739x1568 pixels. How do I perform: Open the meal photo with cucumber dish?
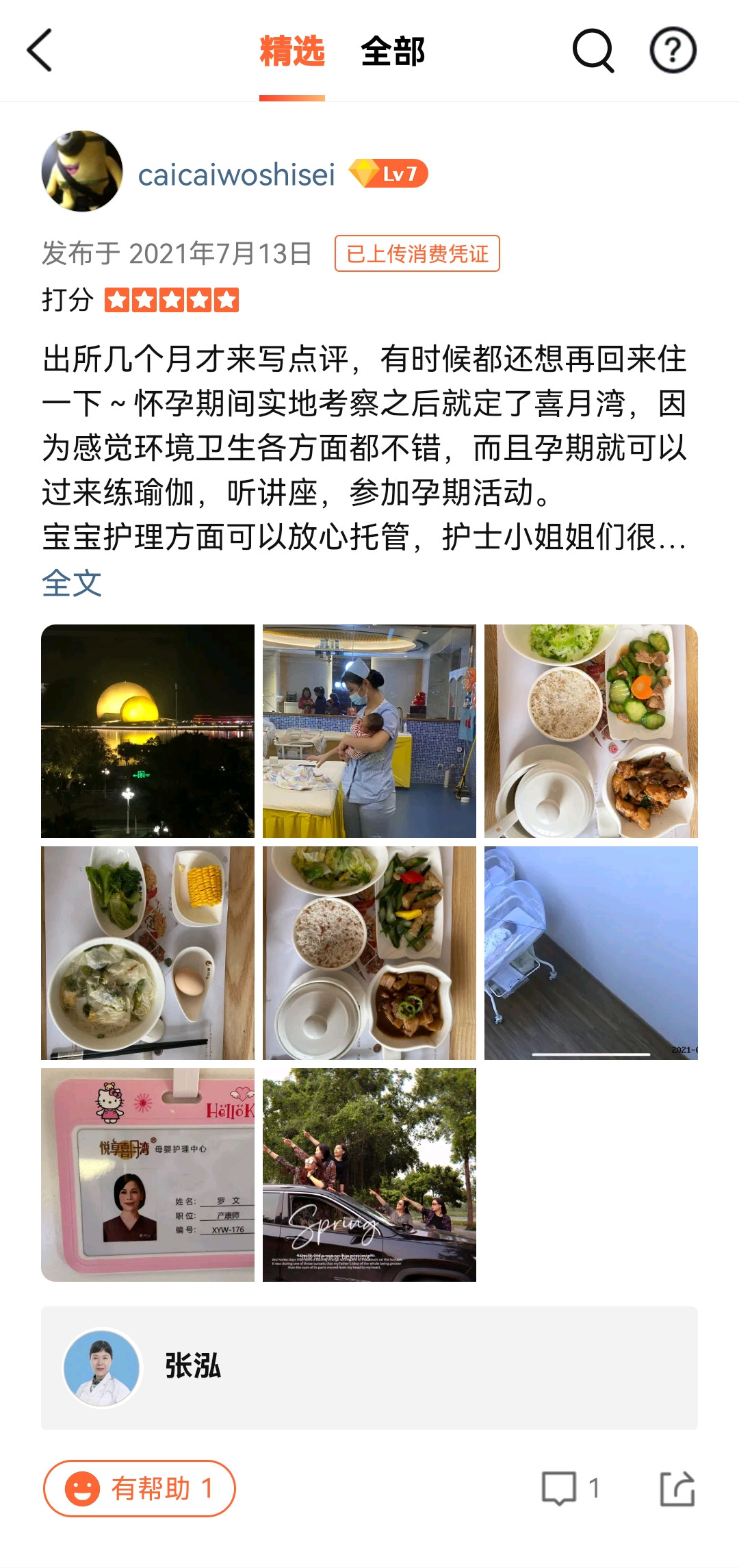click(591, 731)
